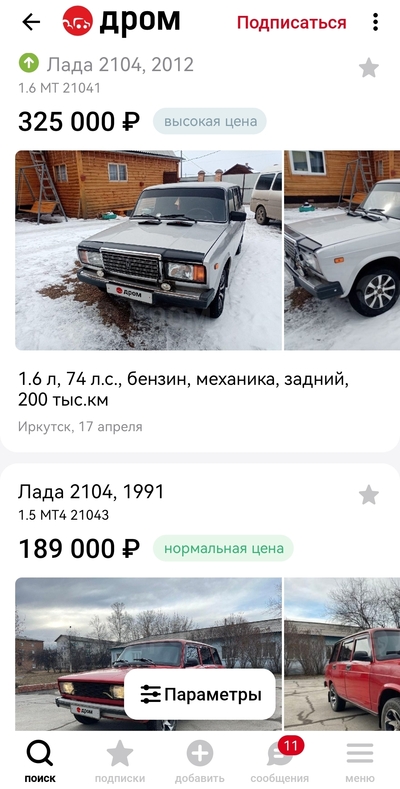Switch to the подписки tab
Image resolution: width=400 pixels, height=789 pixels.
120,760
